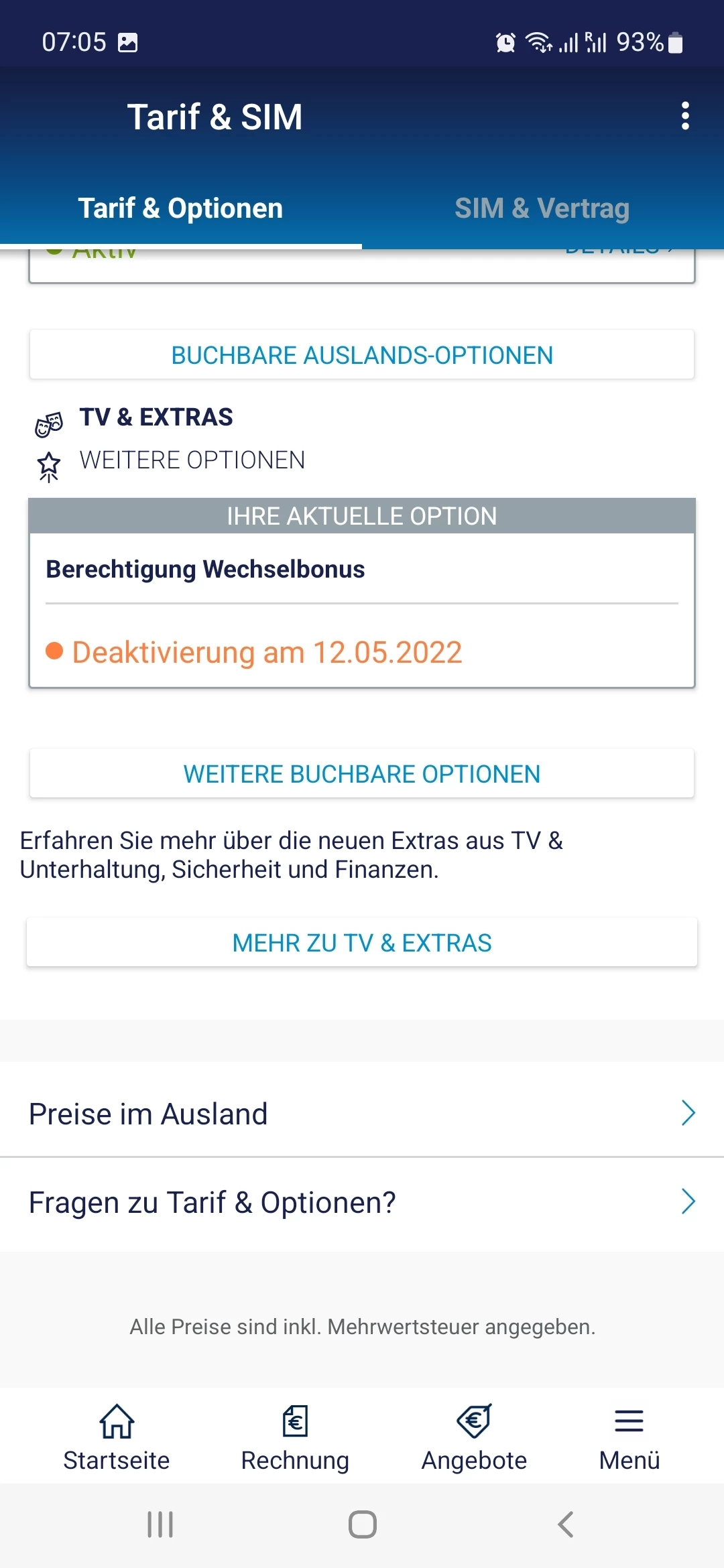The image size is (724, 1568).
Task: Open Fragen zu Tarif & Optionen
Action: pos(362,1202)
